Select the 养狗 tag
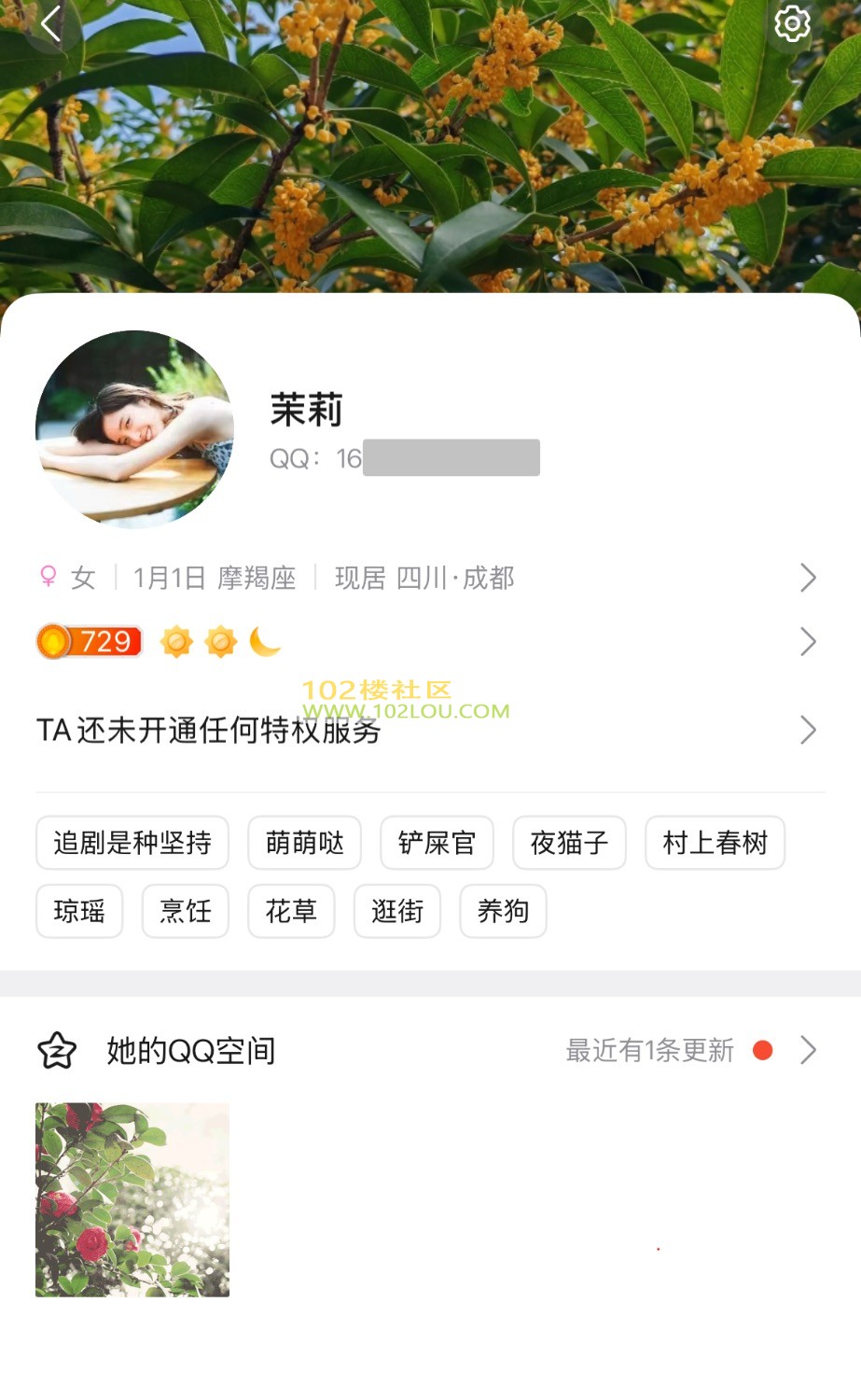Screen dimensions: 861x1400 (x=503, y=911)
